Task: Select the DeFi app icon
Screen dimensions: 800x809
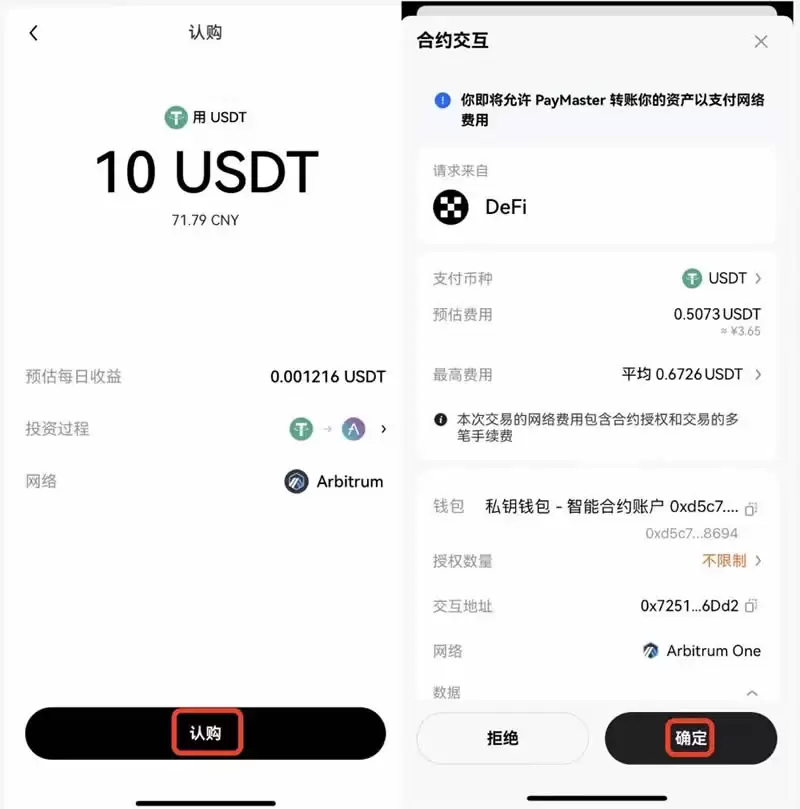Action: coord(449,207)
